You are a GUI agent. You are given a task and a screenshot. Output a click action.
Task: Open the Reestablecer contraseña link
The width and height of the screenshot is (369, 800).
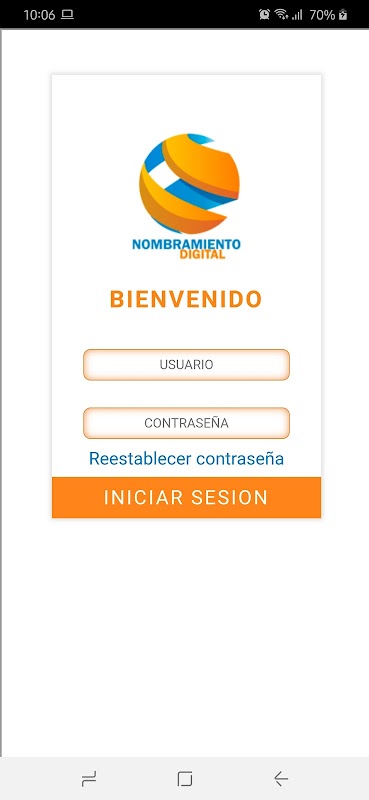coord(186,458)
